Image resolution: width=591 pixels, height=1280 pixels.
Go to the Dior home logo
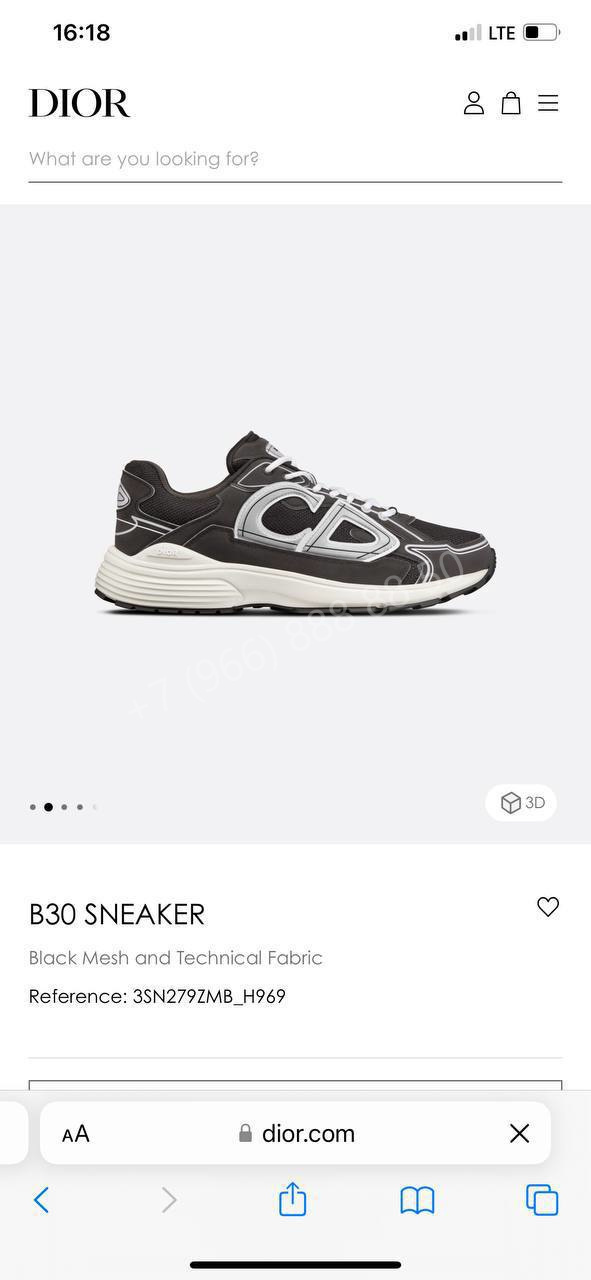click(80, 103)
